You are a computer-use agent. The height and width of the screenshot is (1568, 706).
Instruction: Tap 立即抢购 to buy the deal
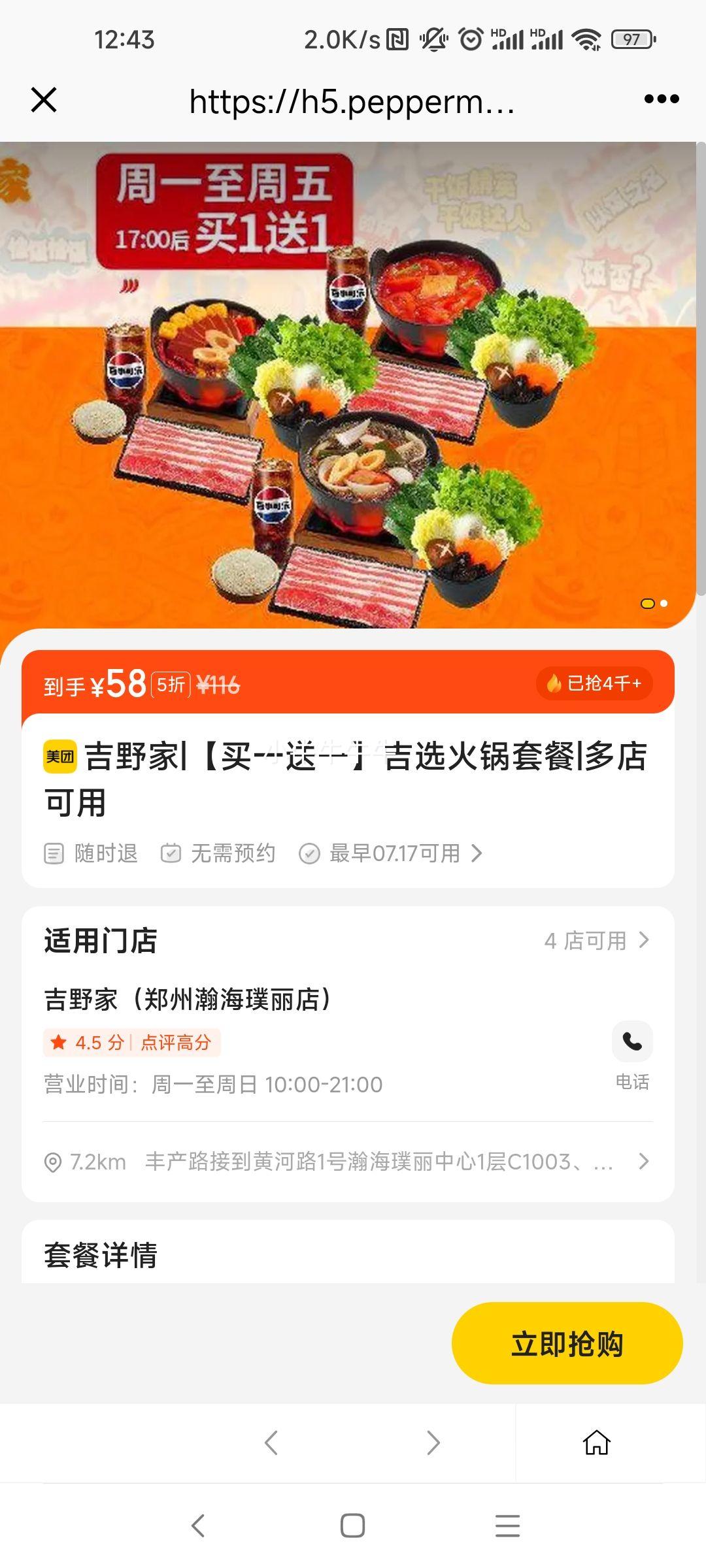(567, 1343)
